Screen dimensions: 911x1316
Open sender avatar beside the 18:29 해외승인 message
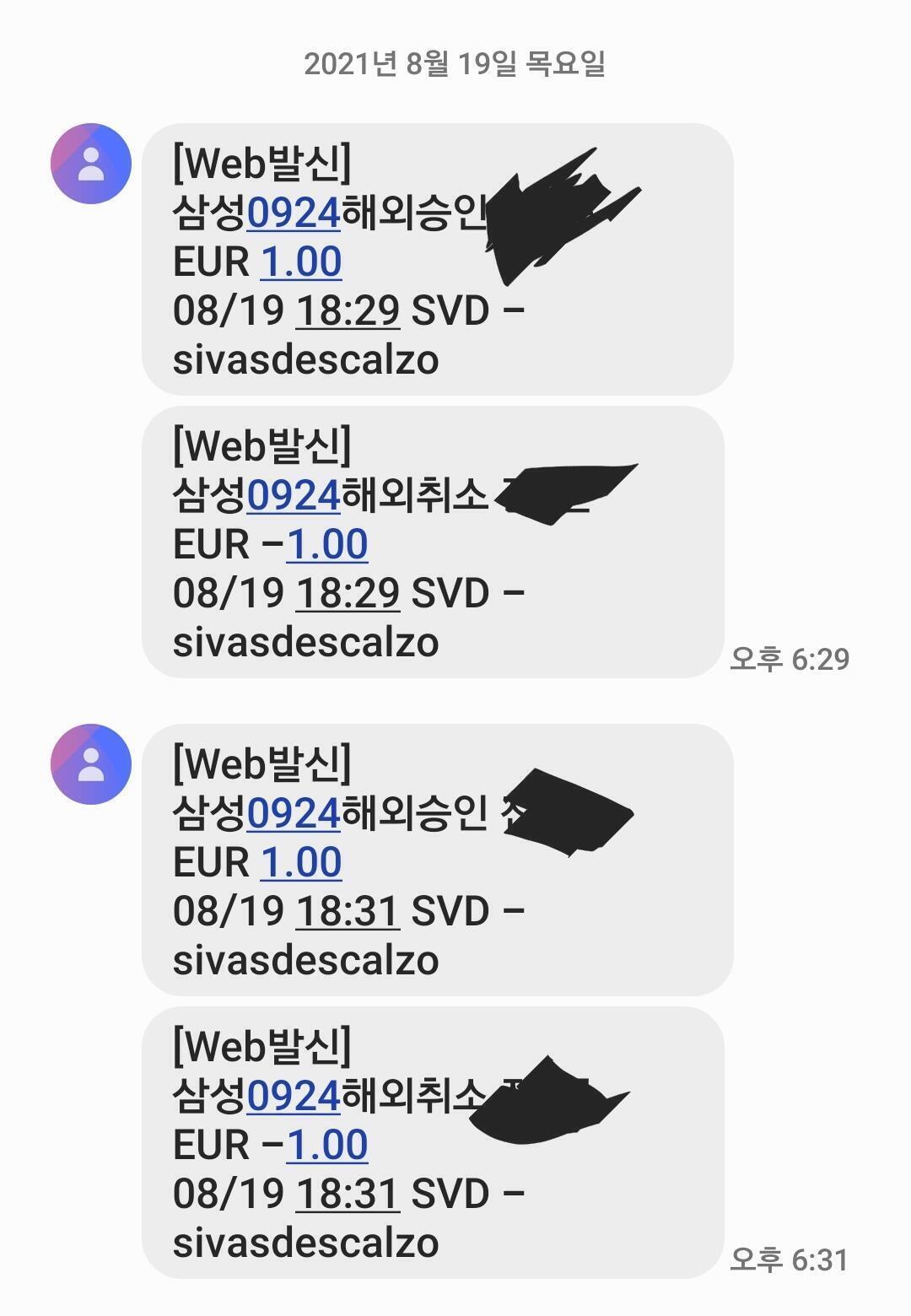click(x=91, y=164)
